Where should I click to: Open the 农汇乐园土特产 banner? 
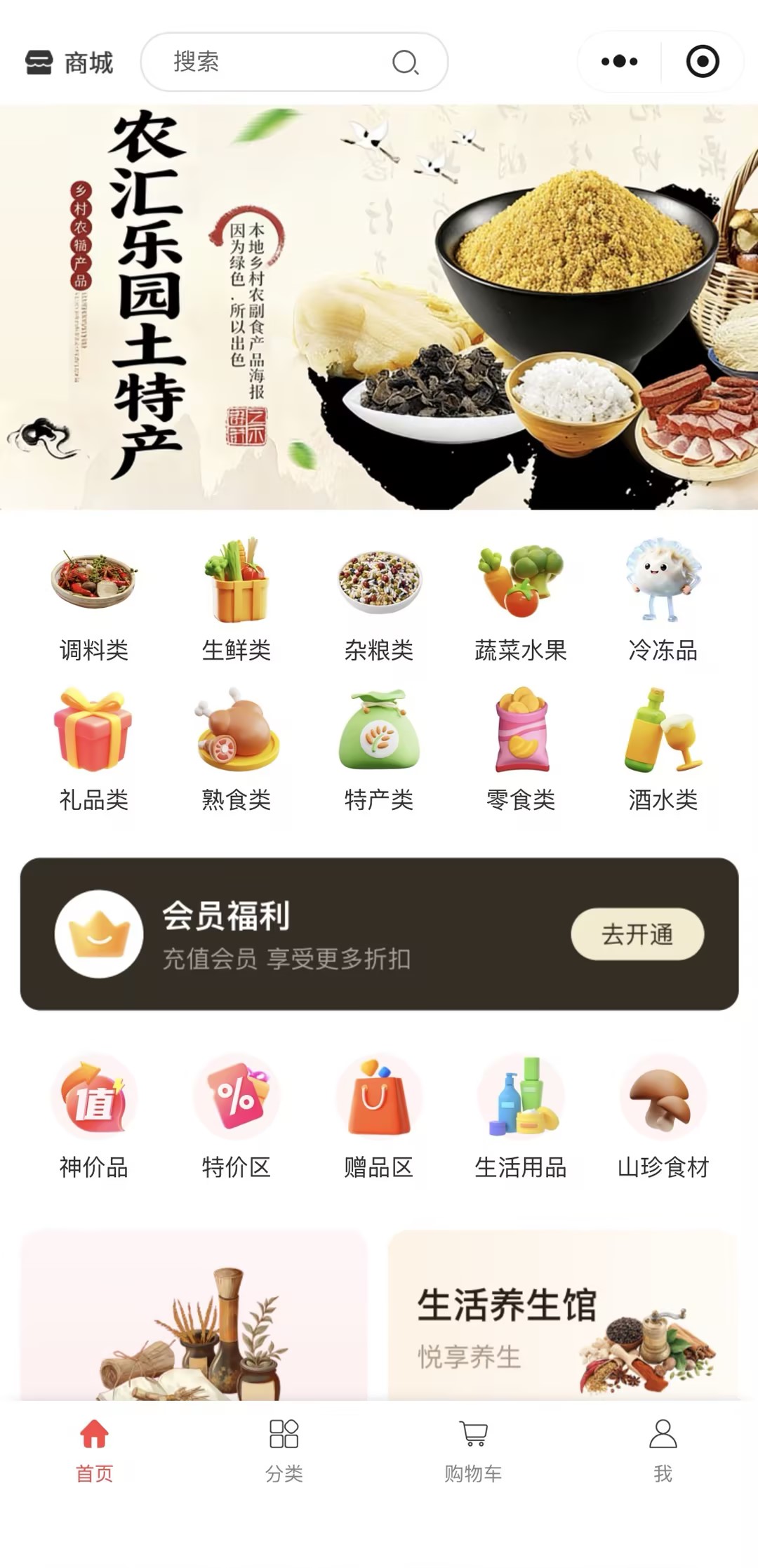(379, 307)
